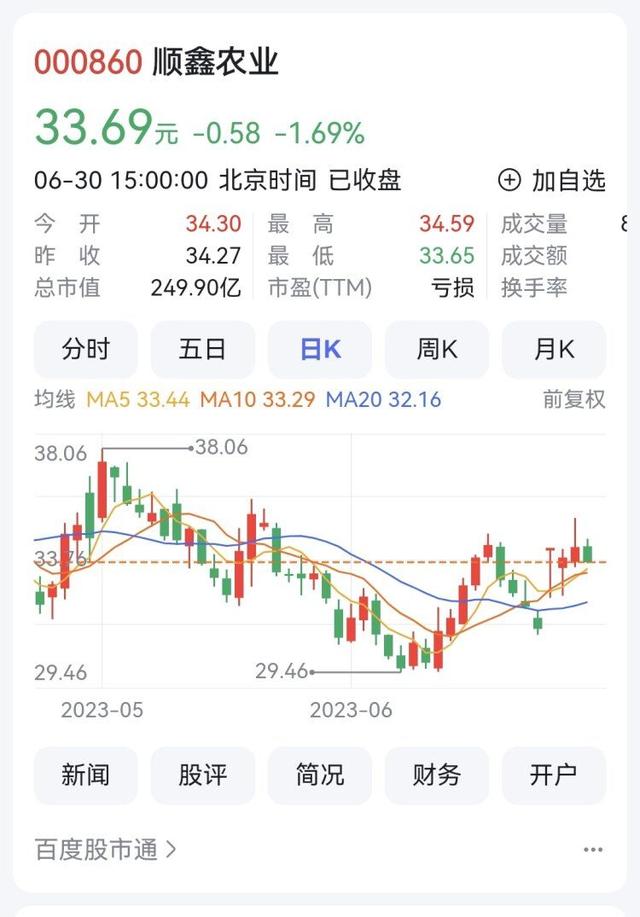Open the 百度股市通 link

pos(106,850)
